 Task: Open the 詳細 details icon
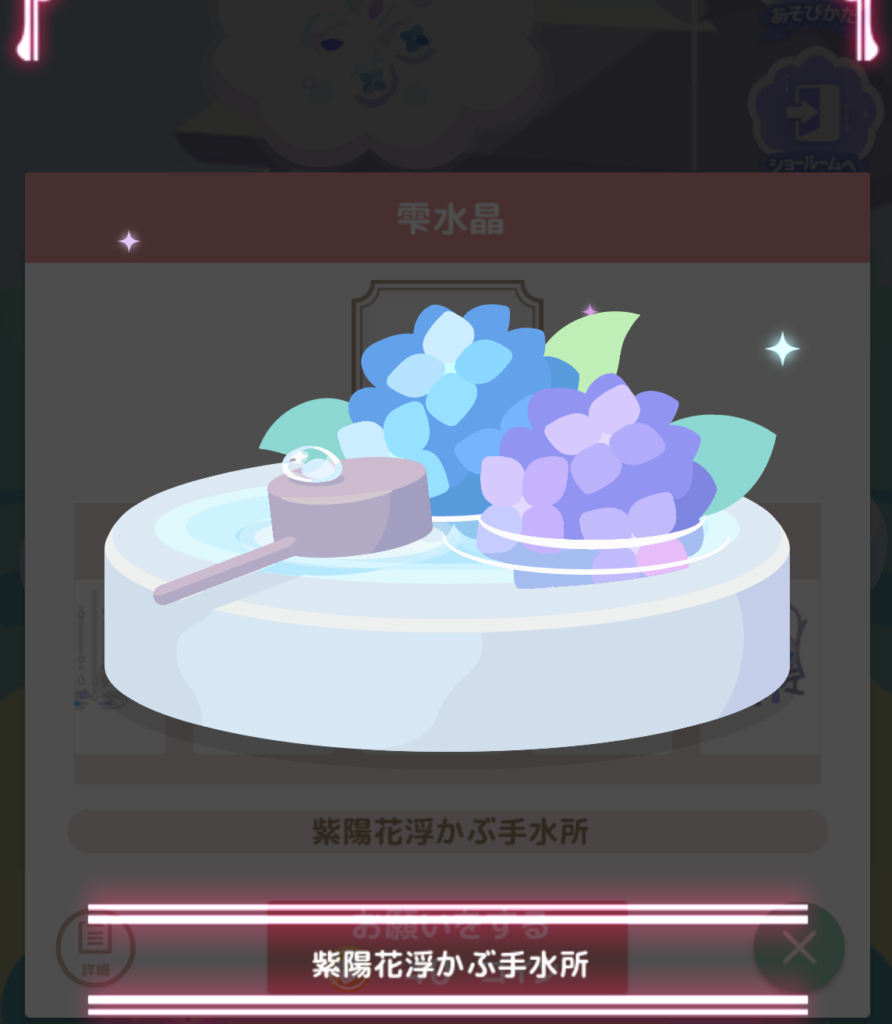pos(95,947)
